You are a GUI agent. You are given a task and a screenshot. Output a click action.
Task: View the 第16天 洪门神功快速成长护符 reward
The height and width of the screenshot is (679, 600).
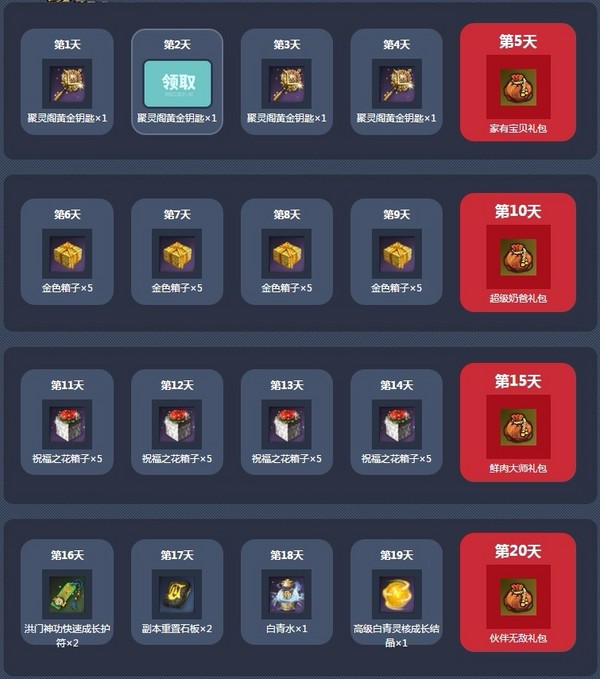point(67,593)
